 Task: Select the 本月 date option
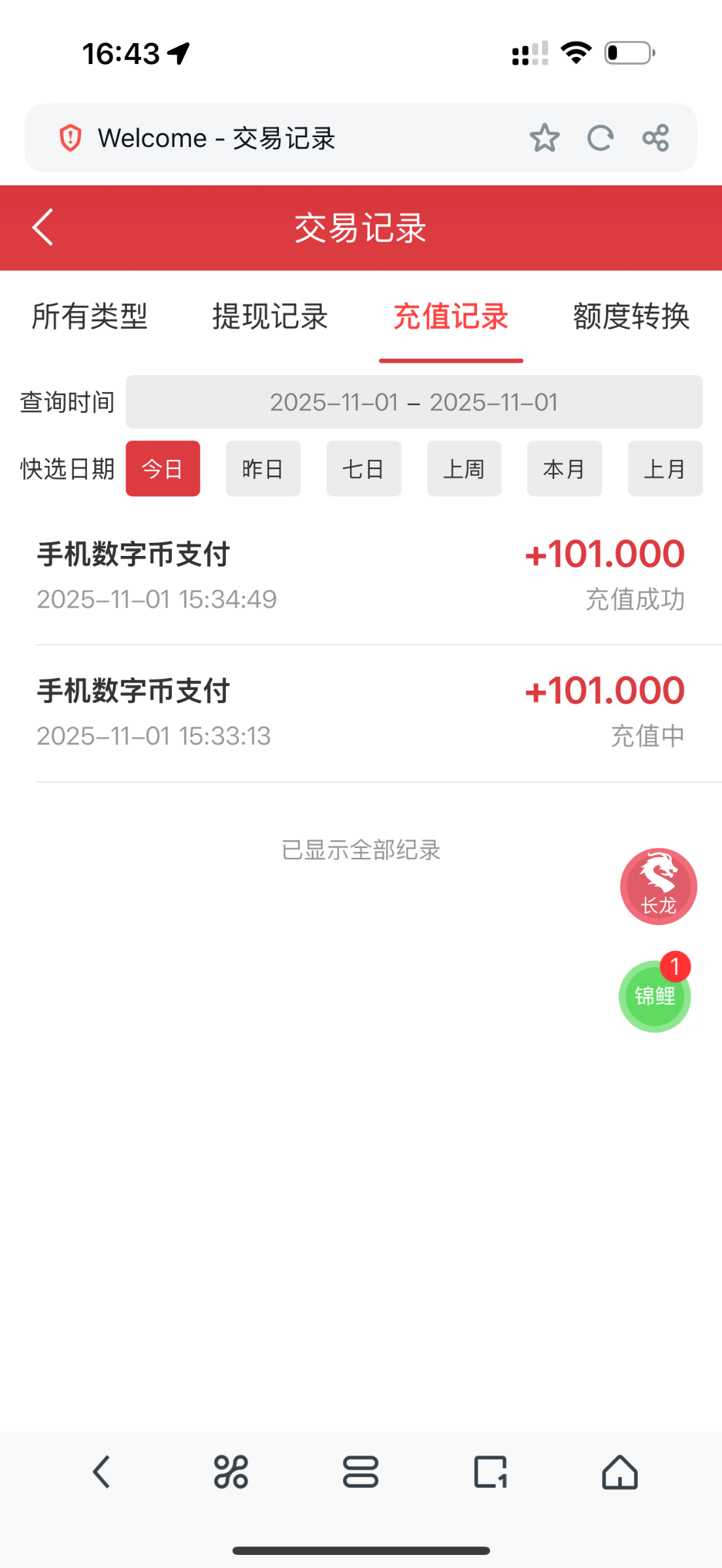click(x=565, y=468)
